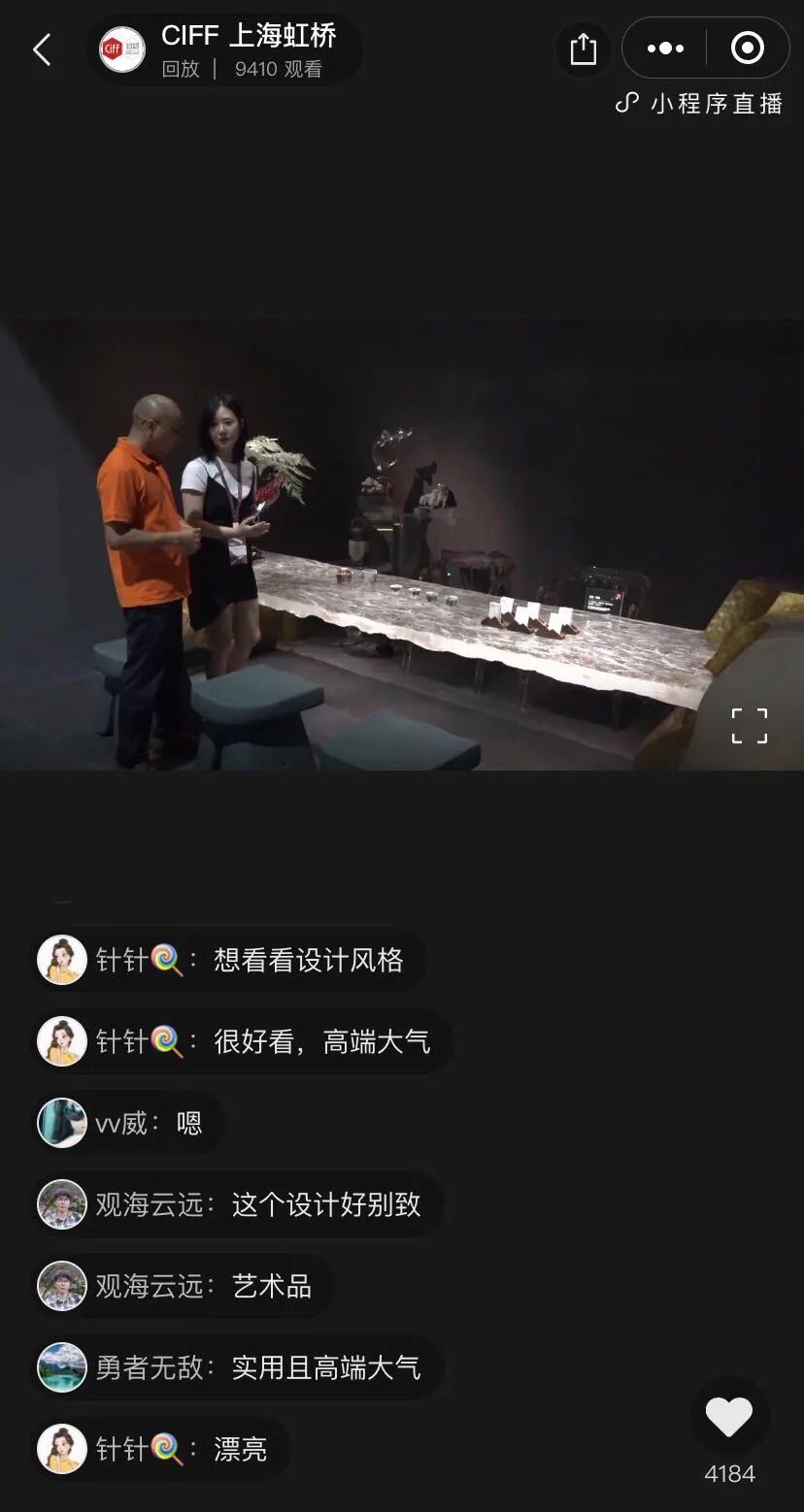The image size is (804, 1512).
Task: Open the mini-program more options (•••) icon
Action: pyautogui.click(x=664, y=47)
